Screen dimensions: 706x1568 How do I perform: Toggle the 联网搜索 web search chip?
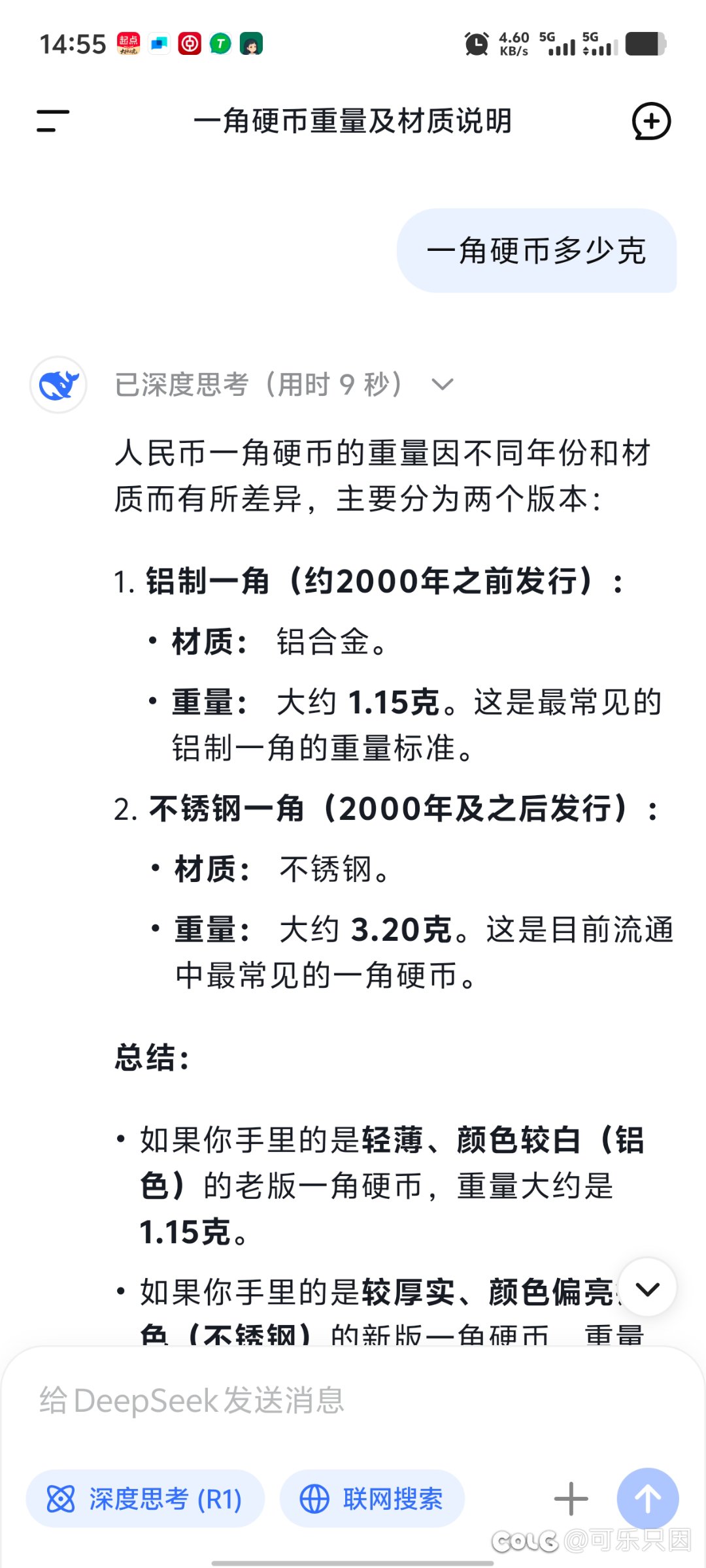tap(372, 1499)
